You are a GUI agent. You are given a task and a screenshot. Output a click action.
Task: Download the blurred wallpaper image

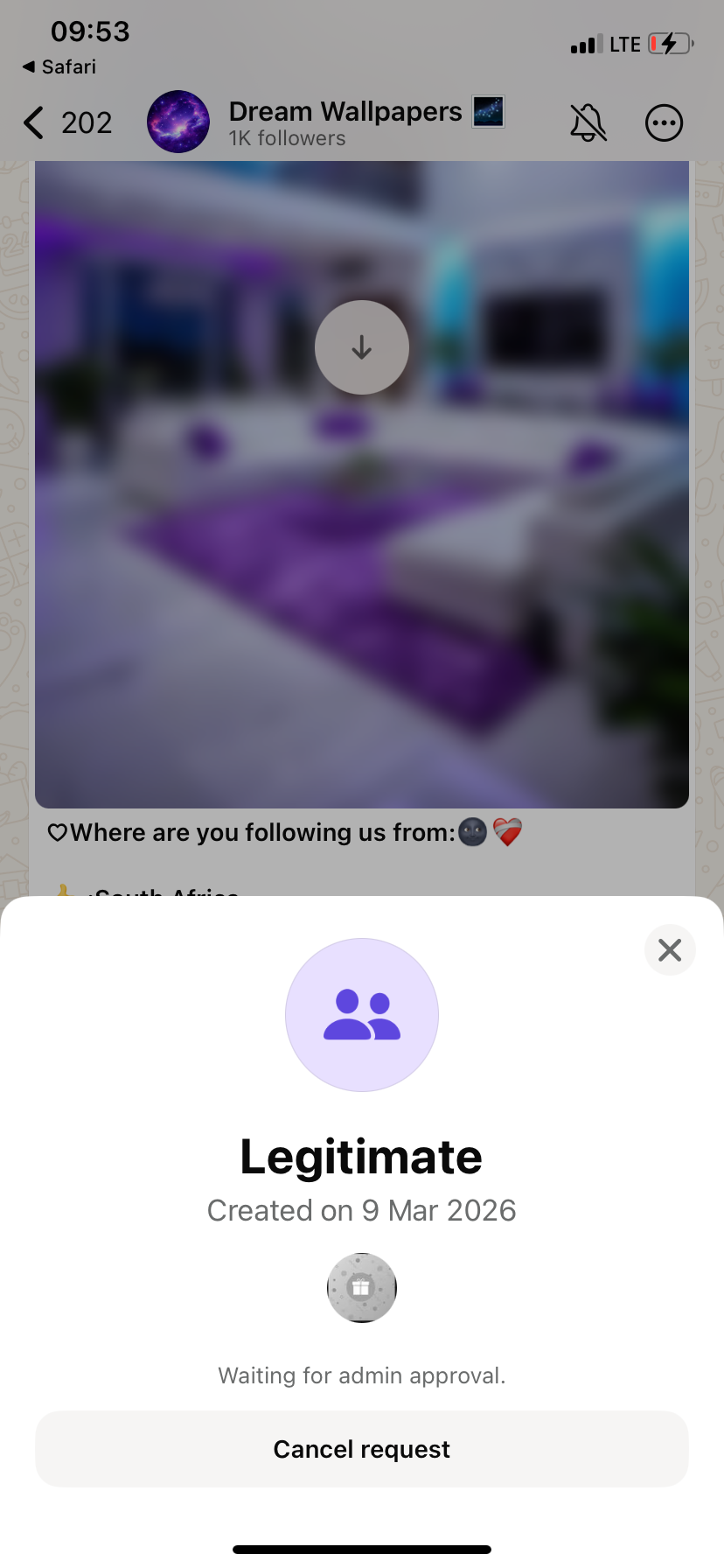(x=361, y=347)
